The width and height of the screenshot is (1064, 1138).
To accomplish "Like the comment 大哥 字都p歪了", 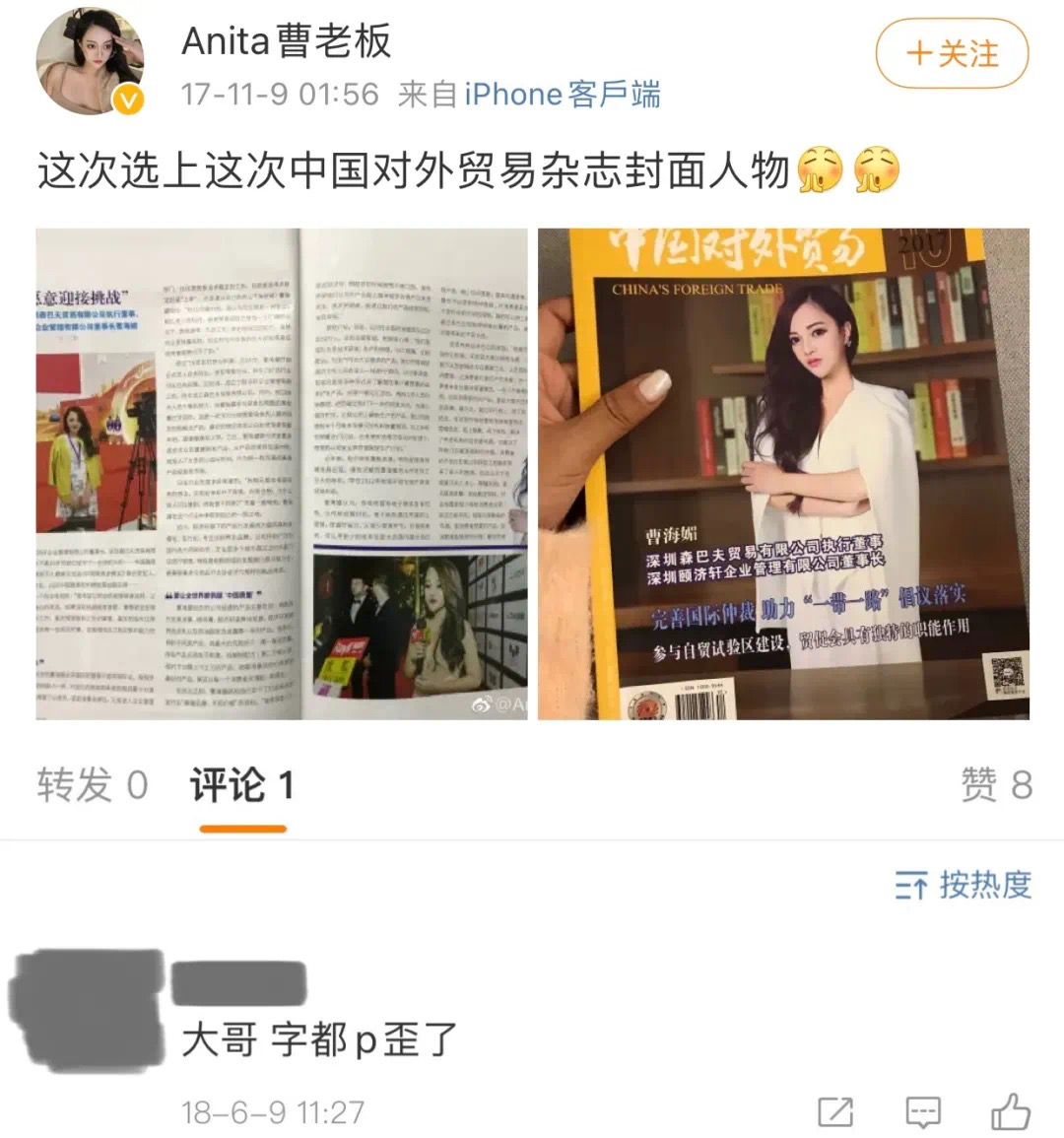I will coord(1010,1112).
